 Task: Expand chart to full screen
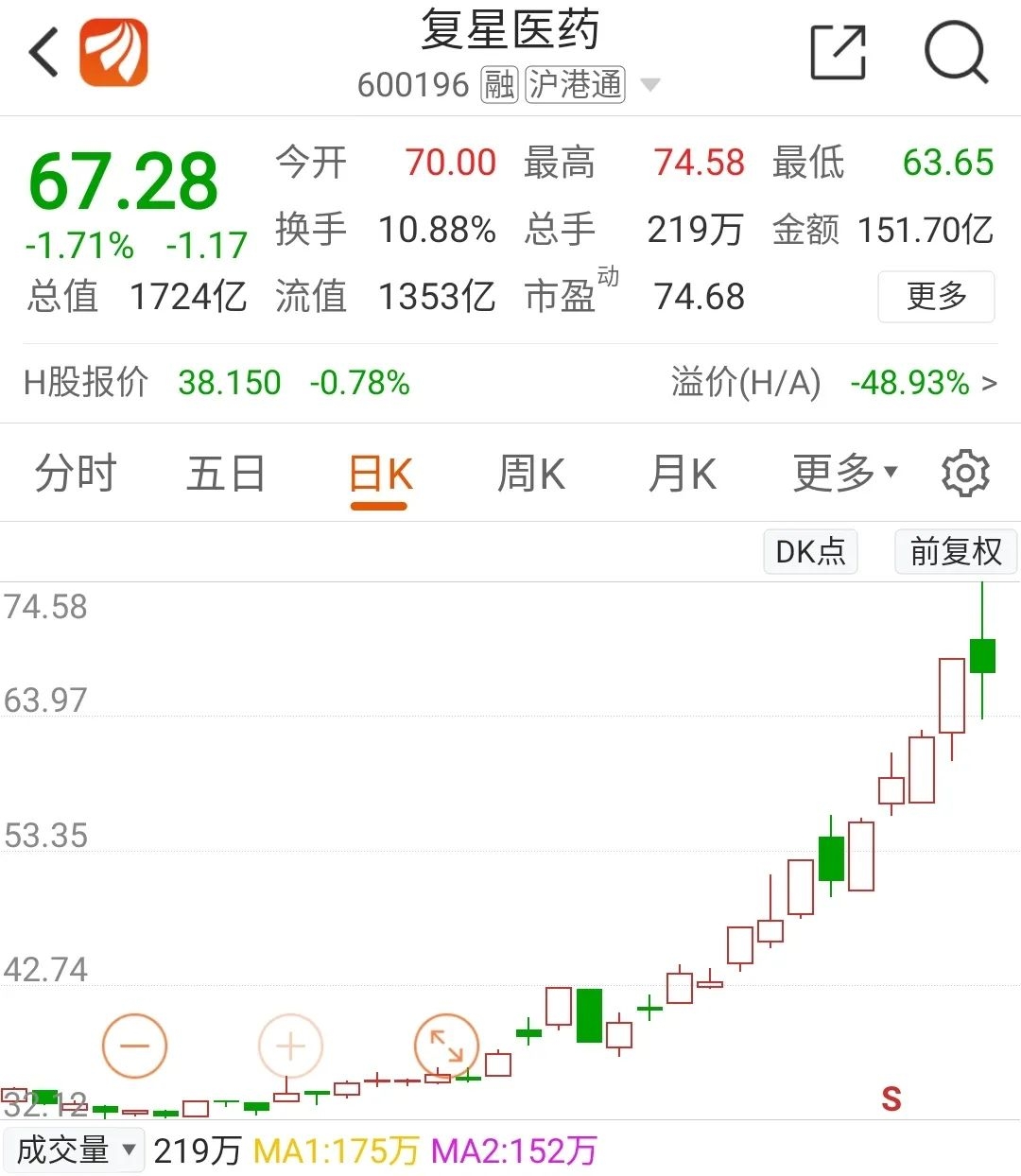pos(446,1046)
